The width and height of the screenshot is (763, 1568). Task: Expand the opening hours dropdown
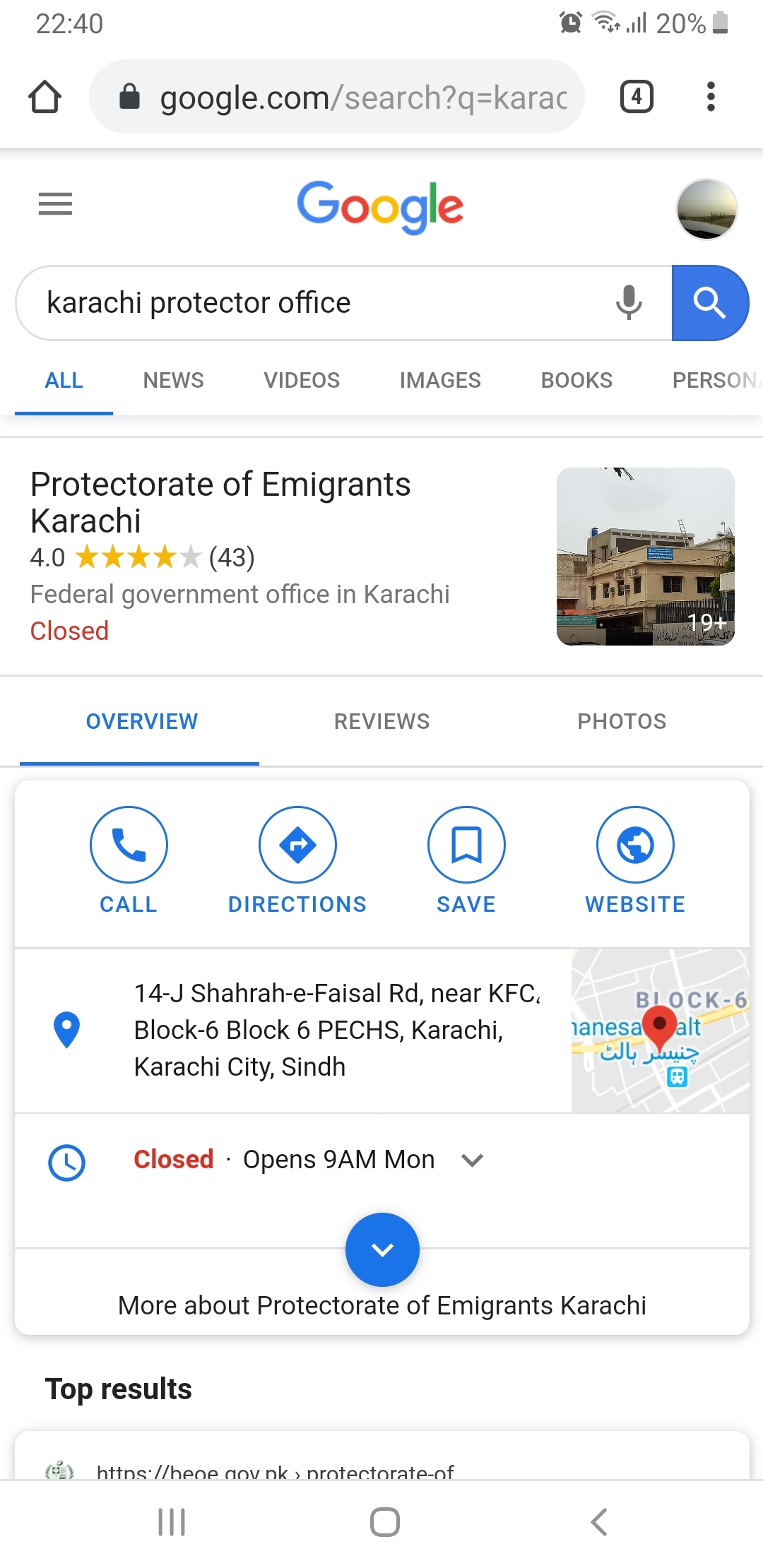point(472,1160)
